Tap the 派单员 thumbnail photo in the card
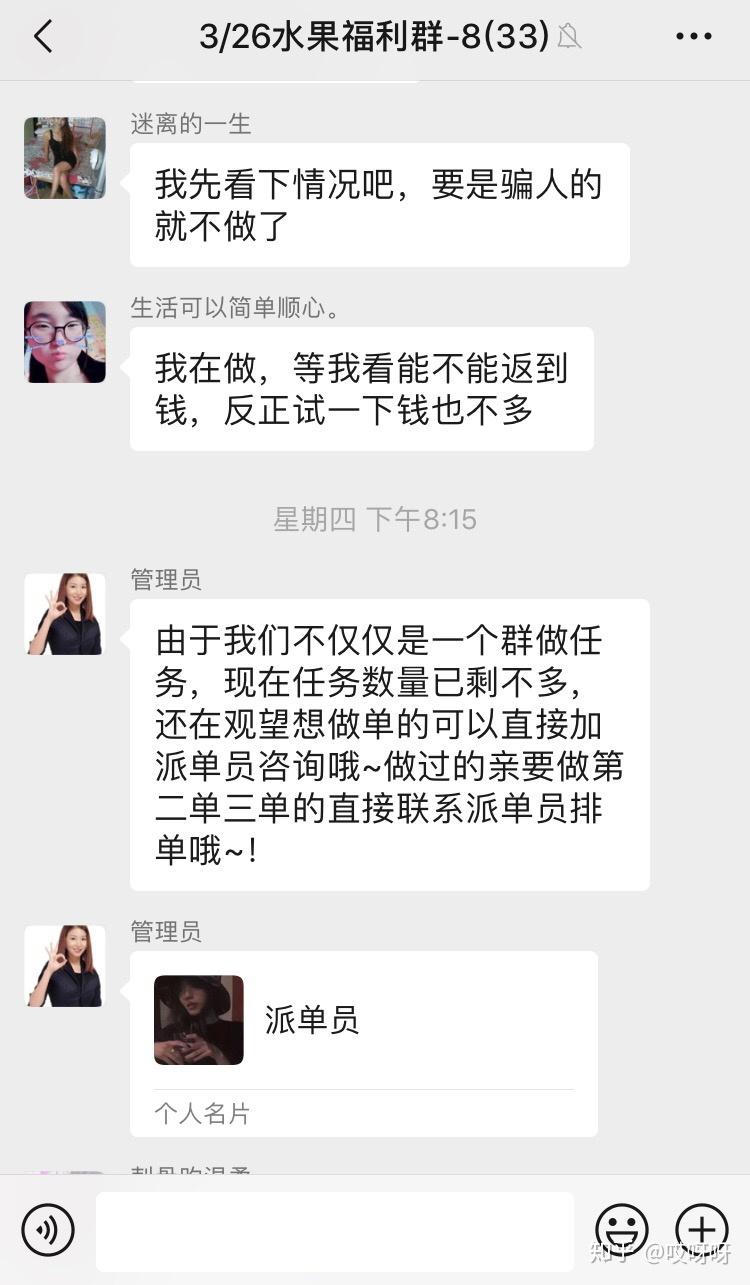The height and width of the screenshot is (1285, 750). (198, 1020)
